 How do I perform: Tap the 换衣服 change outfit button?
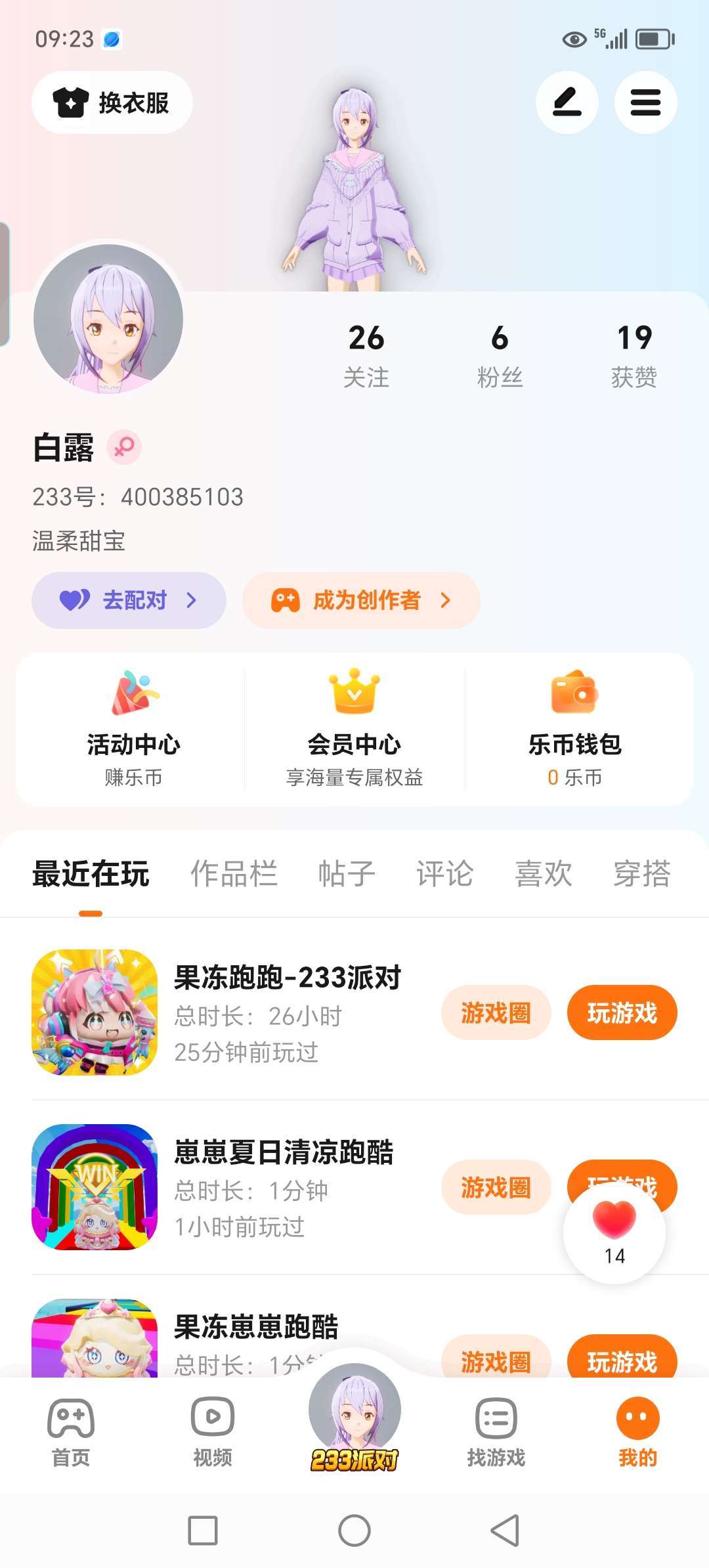(x=112, y=103)
